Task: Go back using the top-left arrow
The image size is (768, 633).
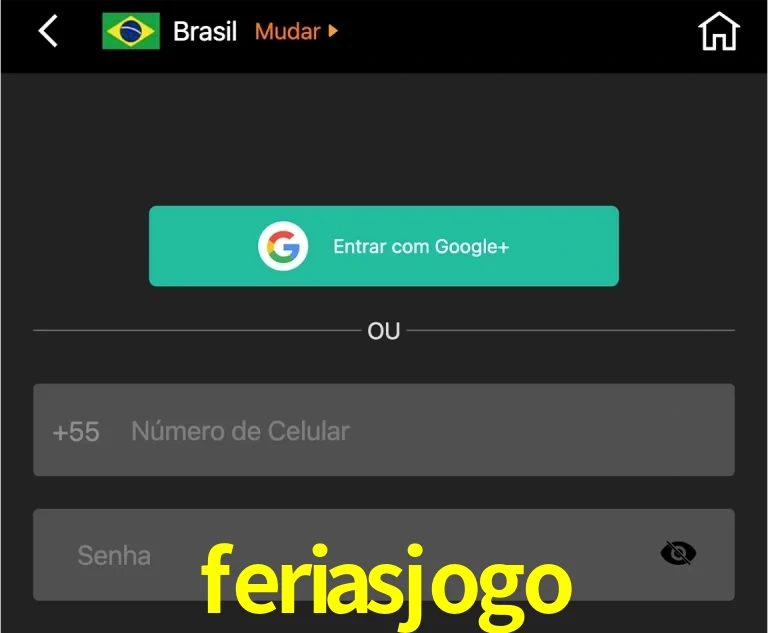Action: point(48,31)
